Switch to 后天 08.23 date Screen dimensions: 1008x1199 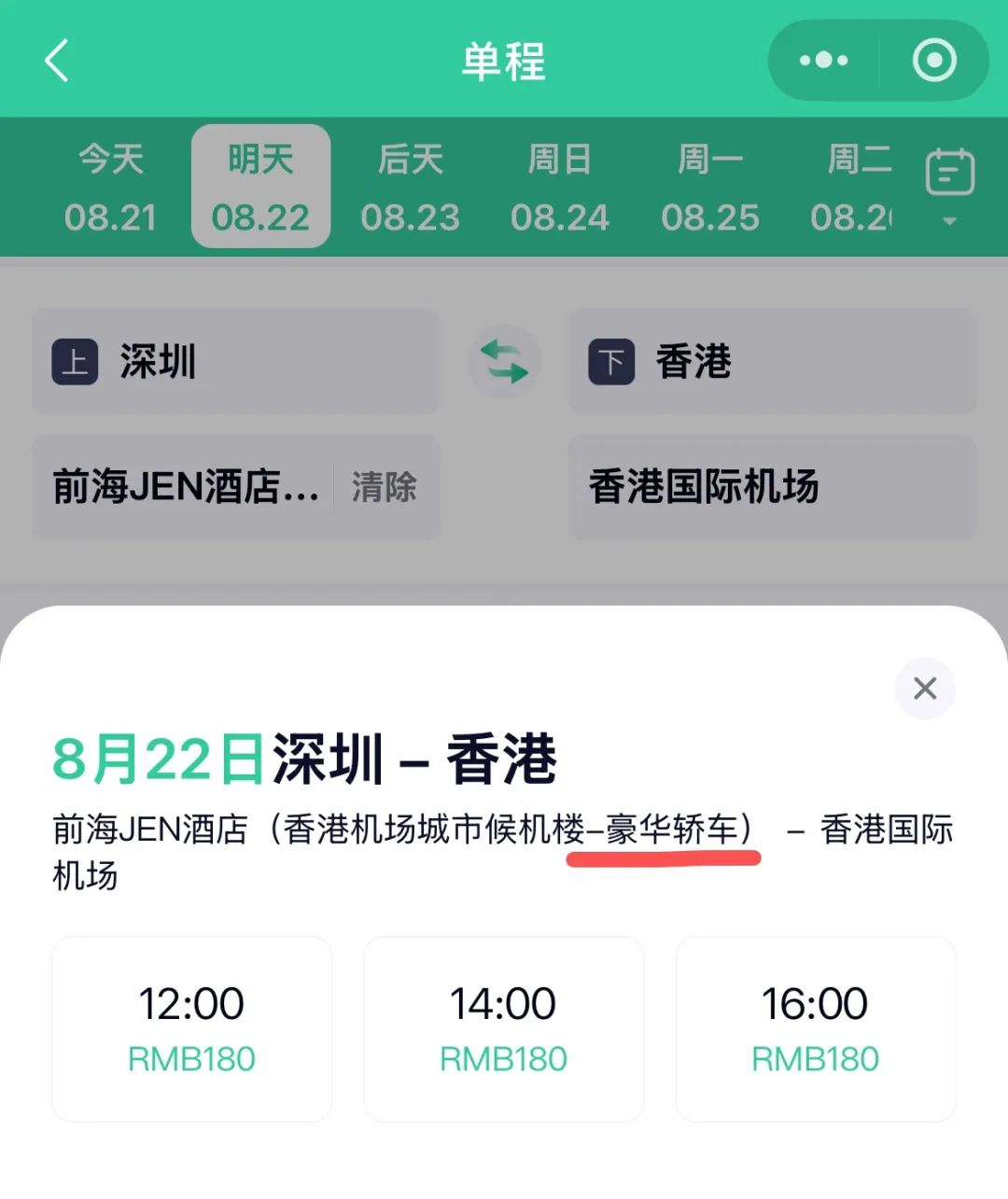pyautogui.click(x=410, y=188)
